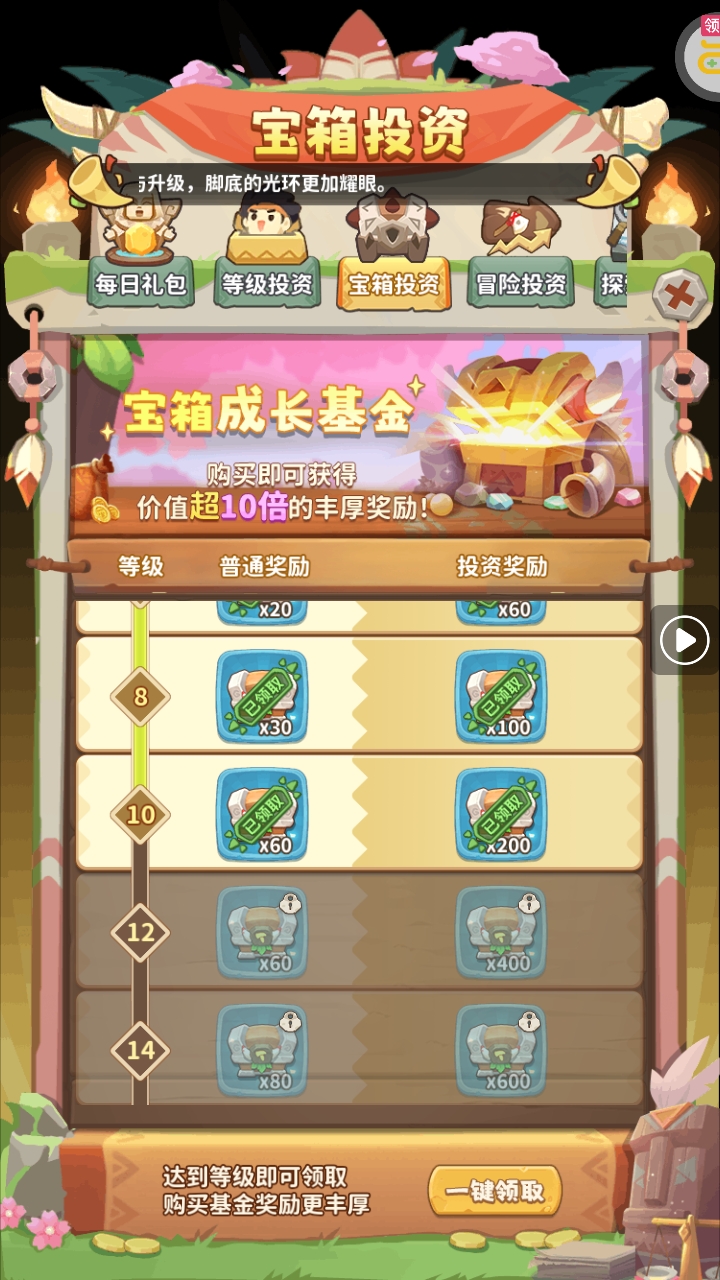This screenshot has width=720, height=1280.
Task: Switch to the 等级投资 tab
Action: pyautogui.click(x=267, y=284)
